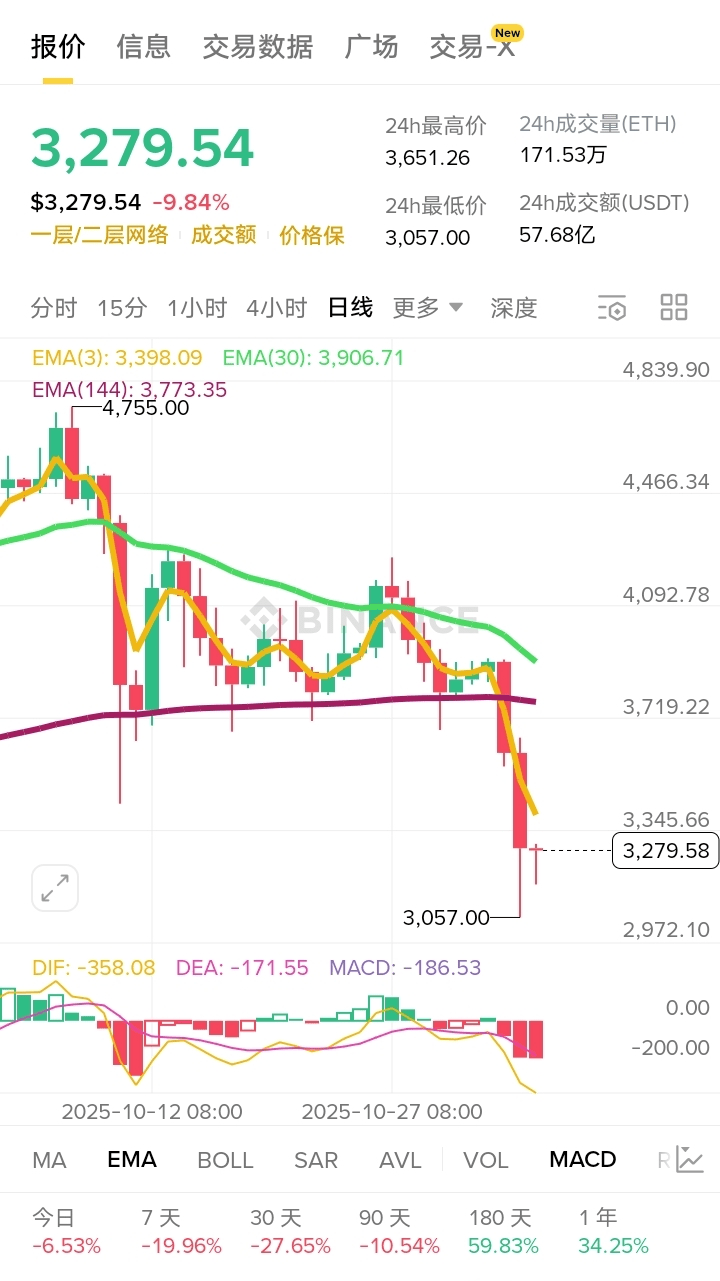Tap the 成交额 tag
This screenshot has height=1281, width=720.
[223, 236]
